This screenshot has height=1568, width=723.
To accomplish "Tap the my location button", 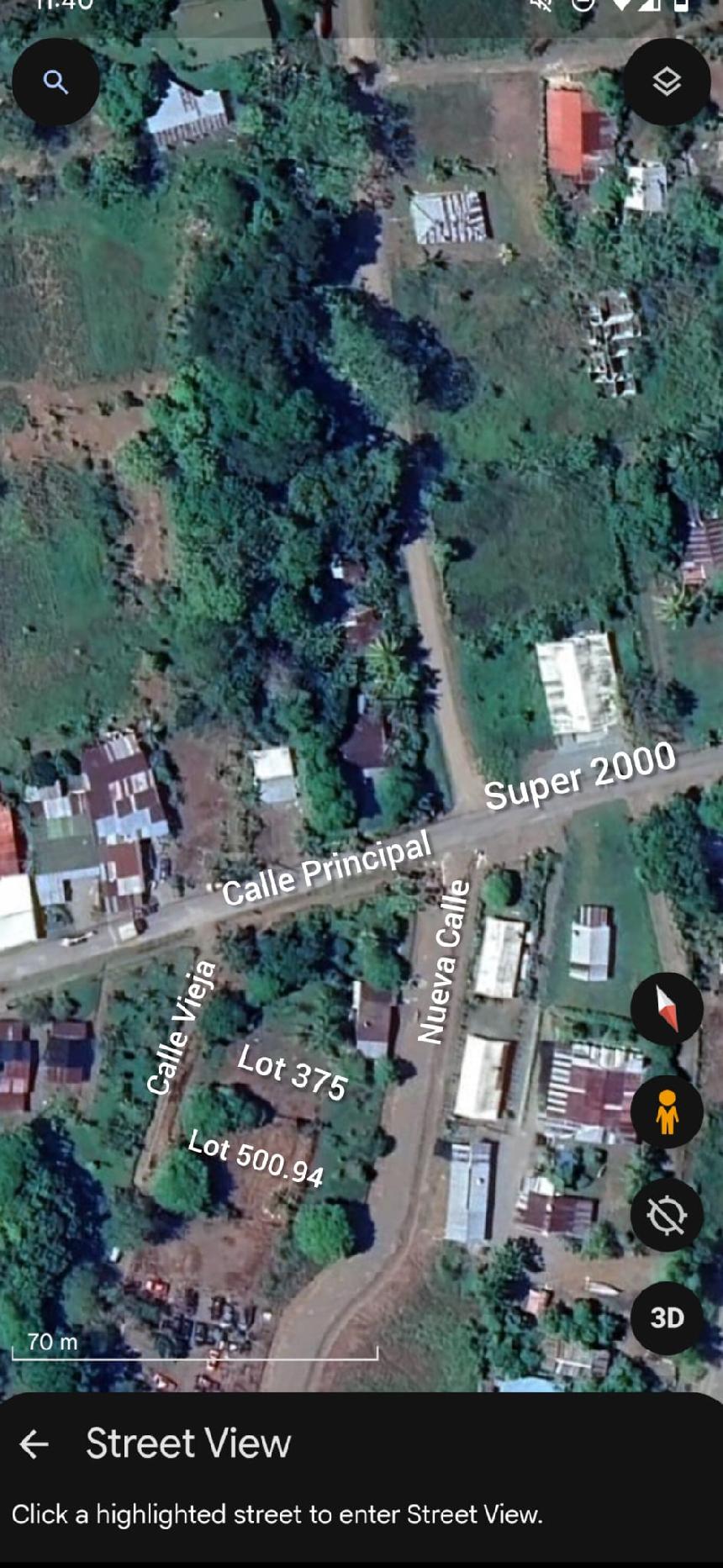I will (667, 1215).
